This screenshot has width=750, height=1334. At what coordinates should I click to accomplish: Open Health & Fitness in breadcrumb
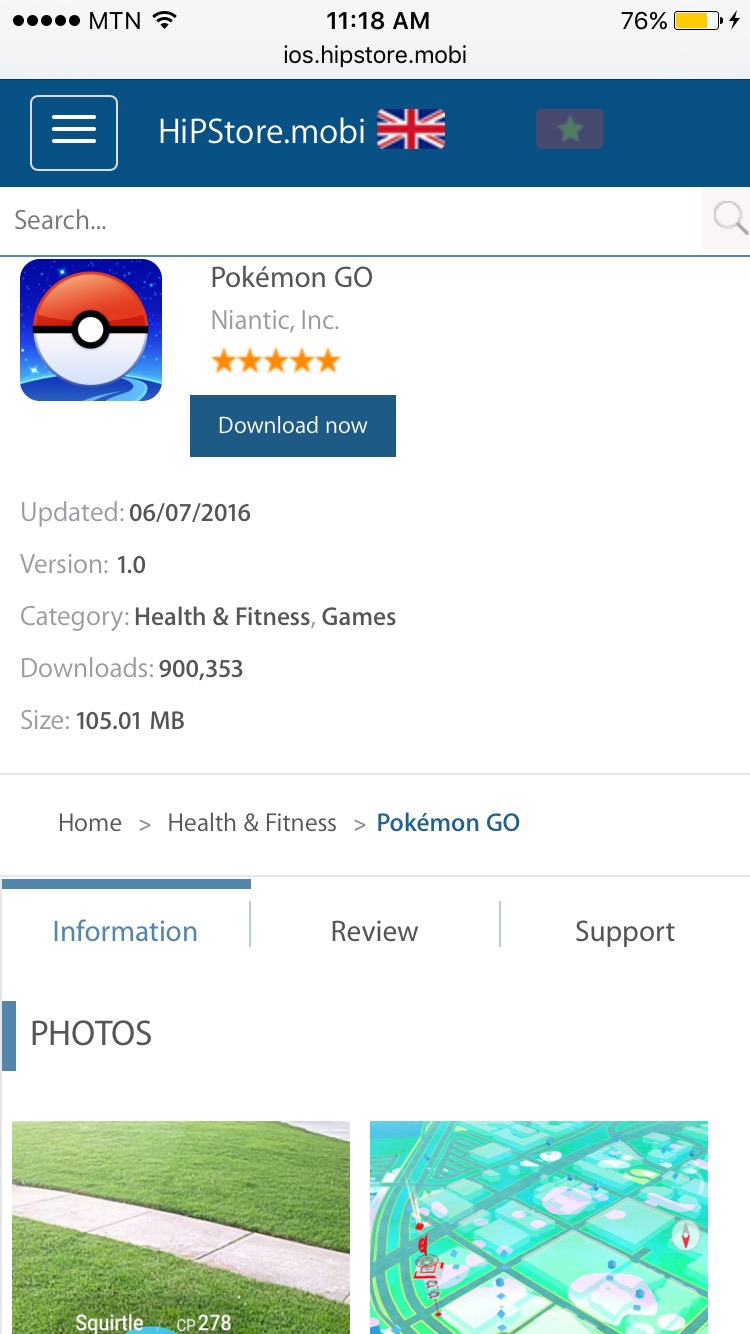[x=252, y=823]
